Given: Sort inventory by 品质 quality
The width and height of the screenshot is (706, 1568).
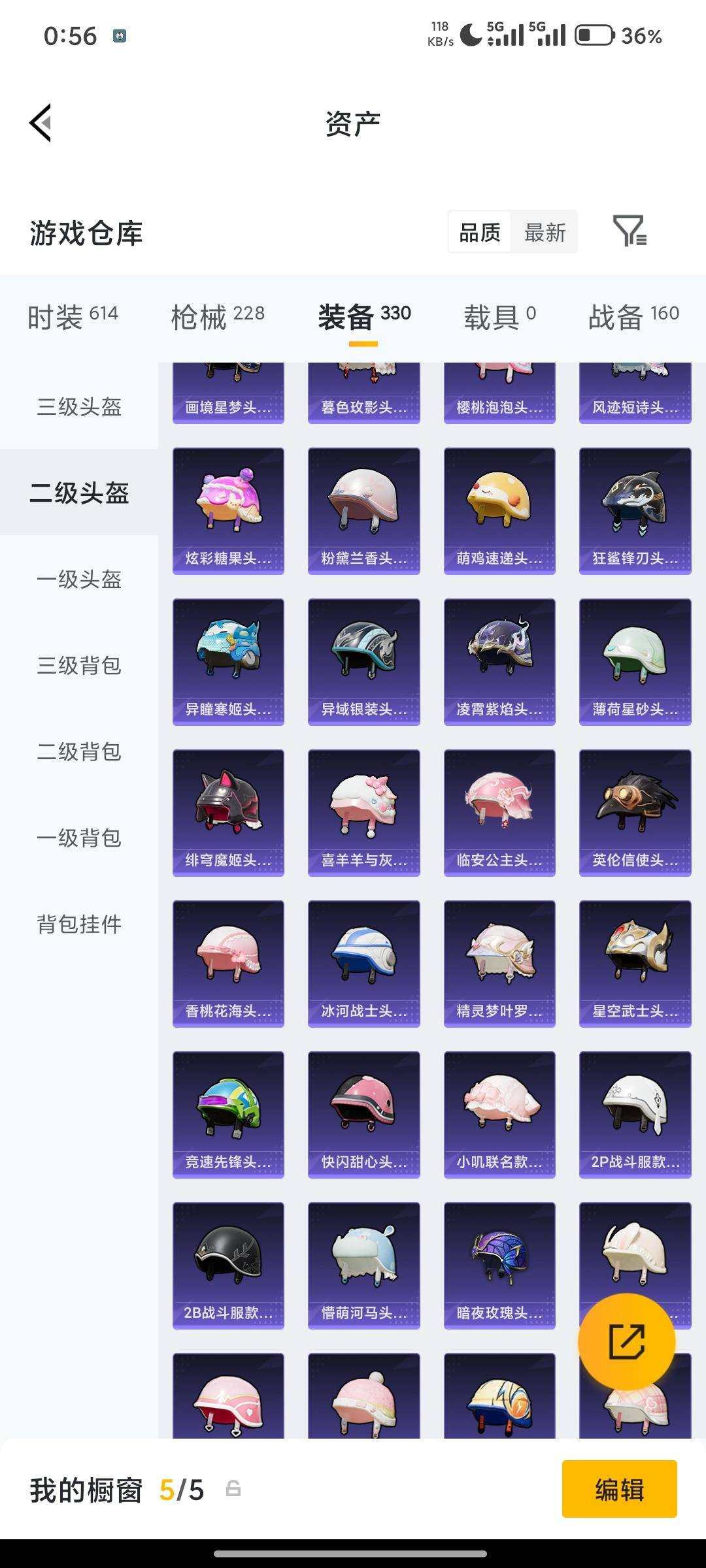Looking at the screenshot, I should click(x=479, y=232).
